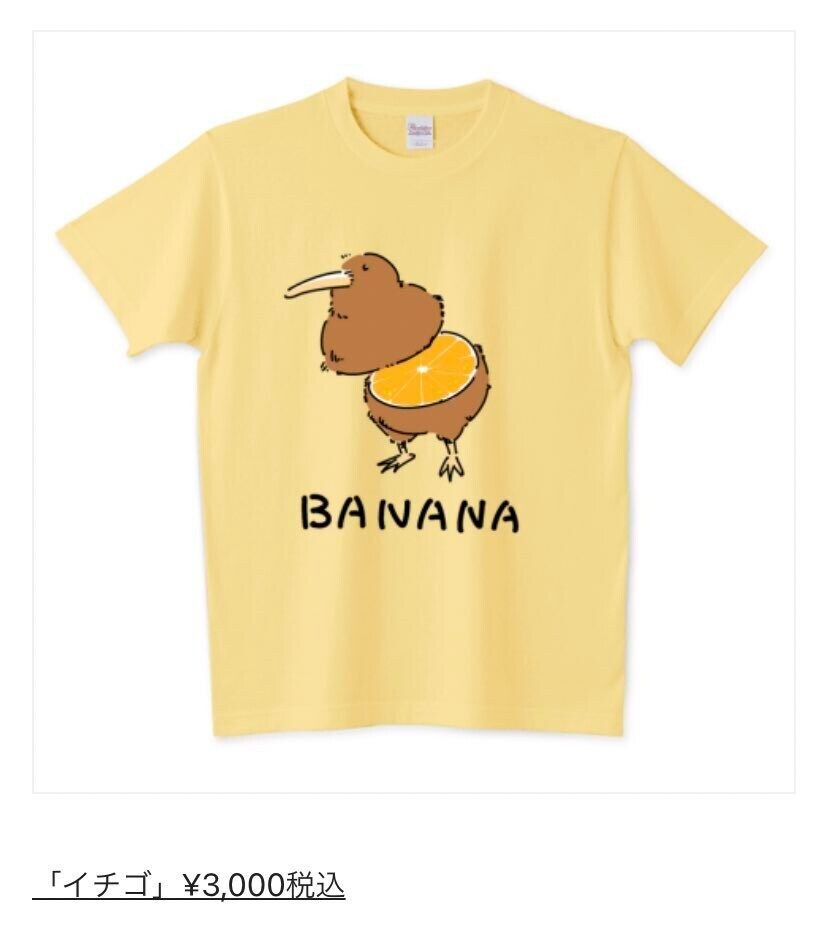Screen dimensions: 827x937
Task: Open the kiwi BANANA T-shirt product image
Action: [x=413, y=411]
